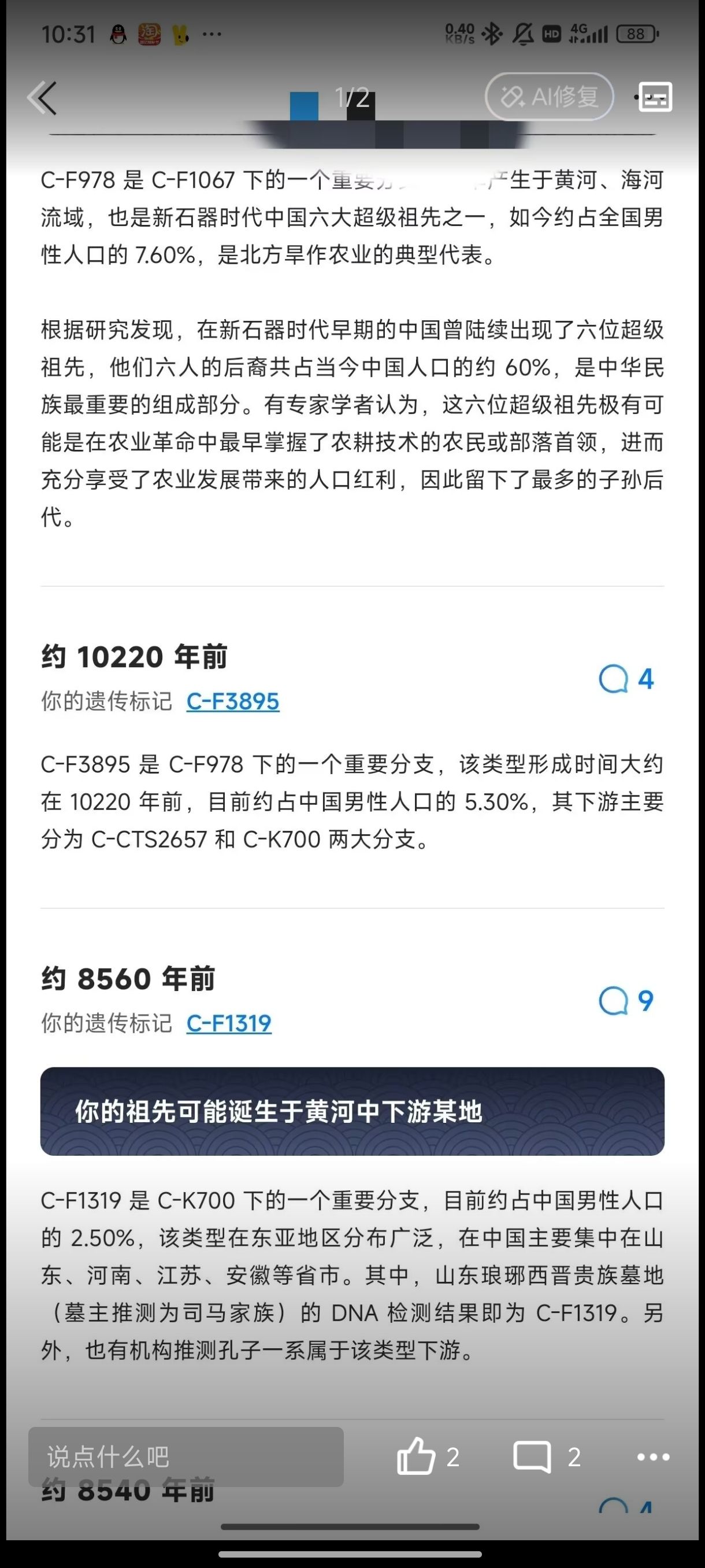This screenshot has width=705, height=1568.
Task: Tap the 说点什么吧 comment field
Action: pos(185,1456)
